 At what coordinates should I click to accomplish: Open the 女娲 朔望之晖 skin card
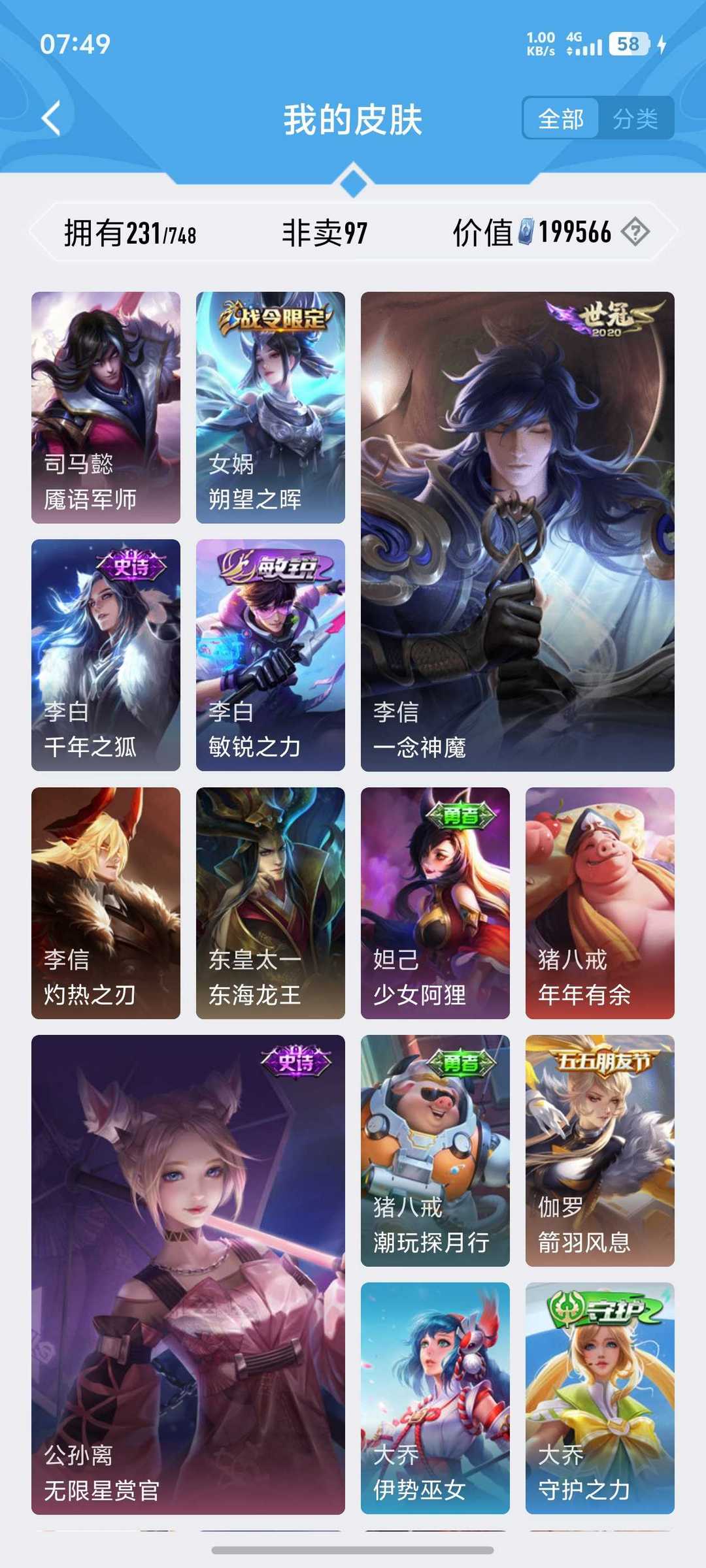271,407
